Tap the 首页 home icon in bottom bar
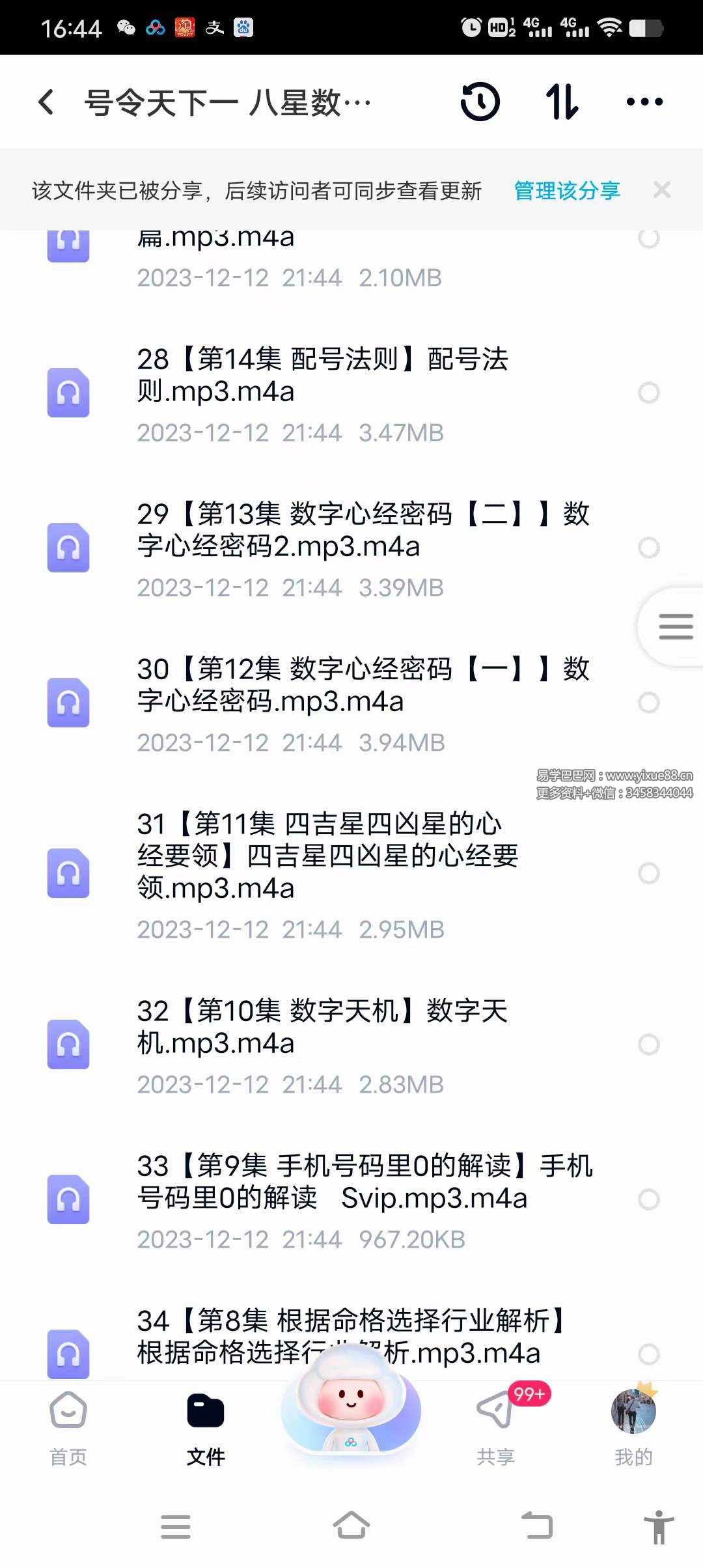The height and width of the screenshot is (1568, 703). coord(68,1426)
